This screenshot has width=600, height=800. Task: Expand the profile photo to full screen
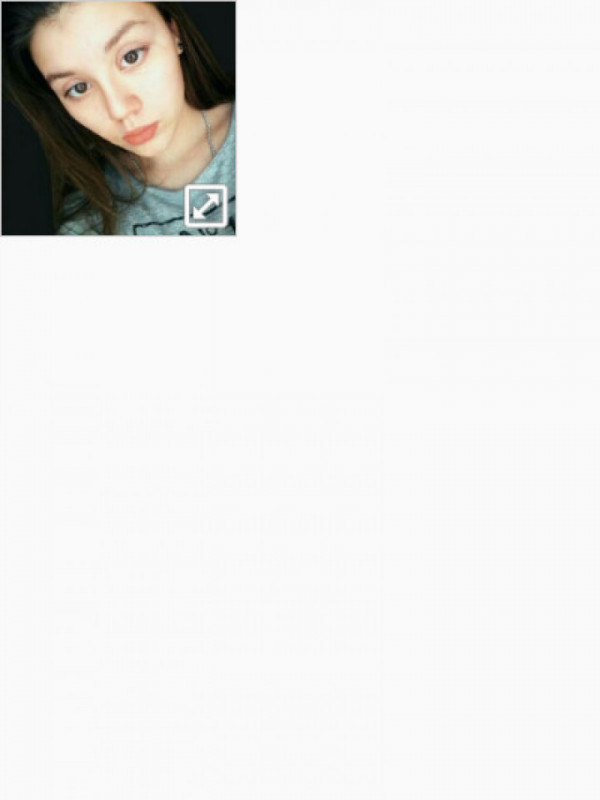206,206
